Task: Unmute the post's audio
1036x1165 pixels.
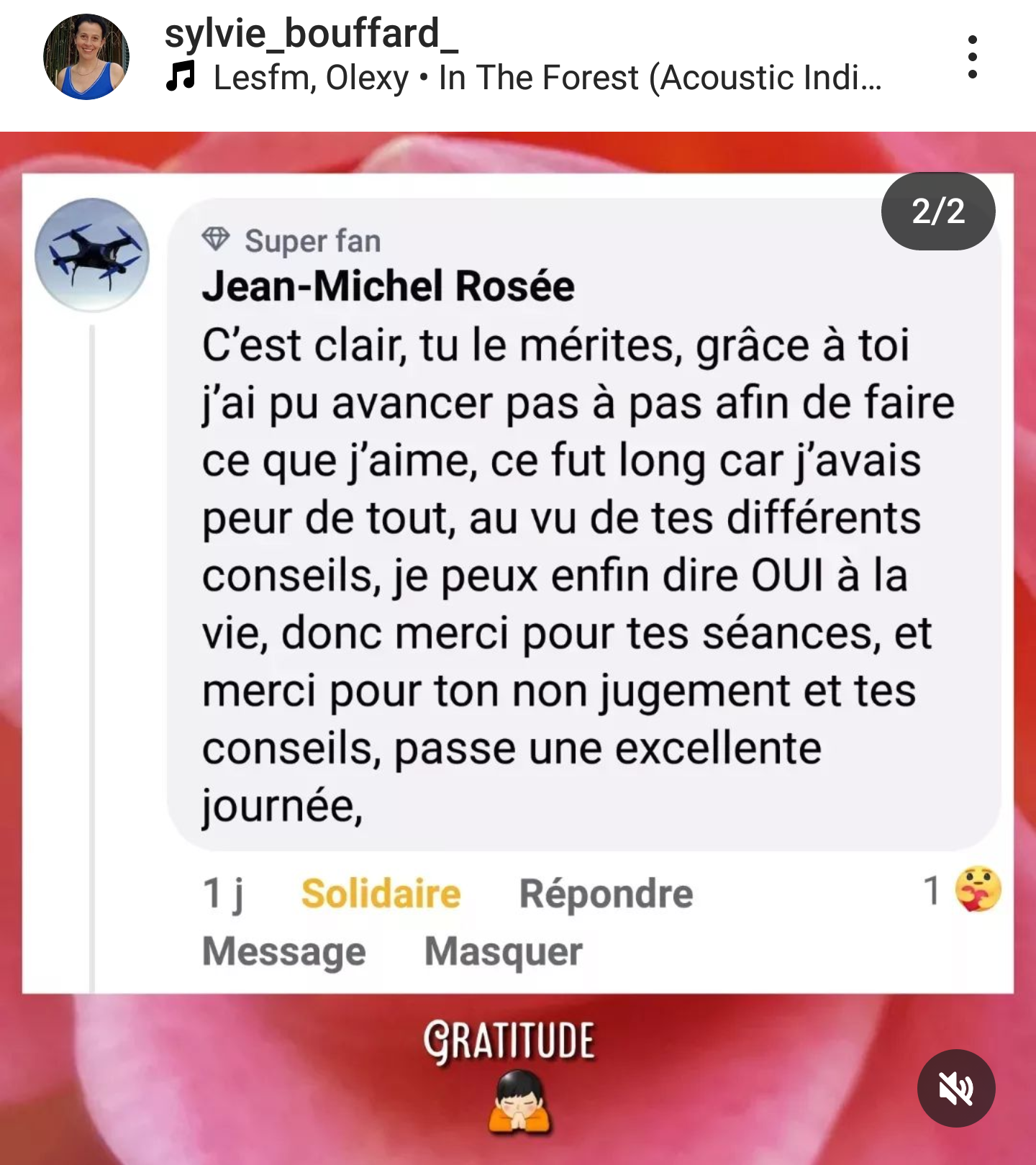Action: tap(955, 1088)
